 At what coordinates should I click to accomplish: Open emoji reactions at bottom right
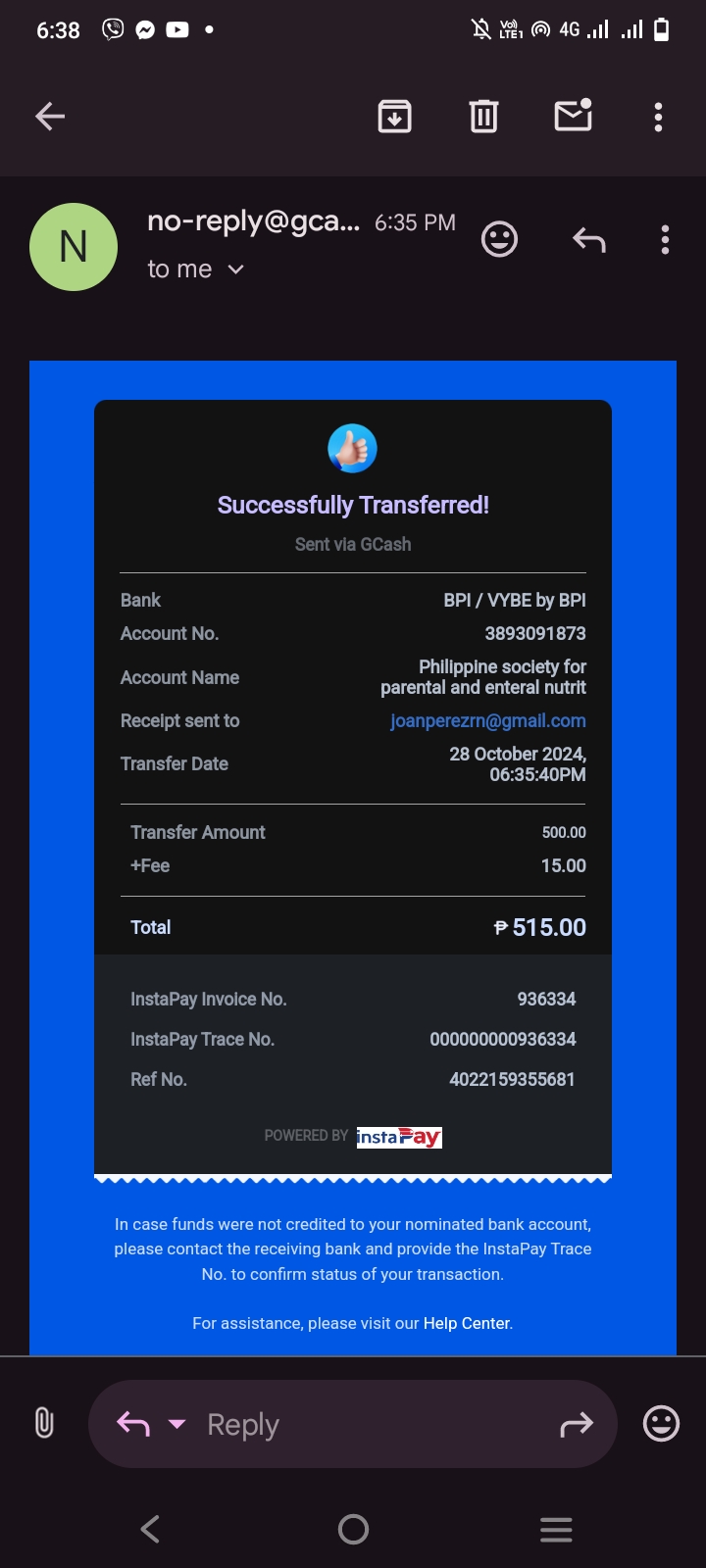[x=661, y=1423]
